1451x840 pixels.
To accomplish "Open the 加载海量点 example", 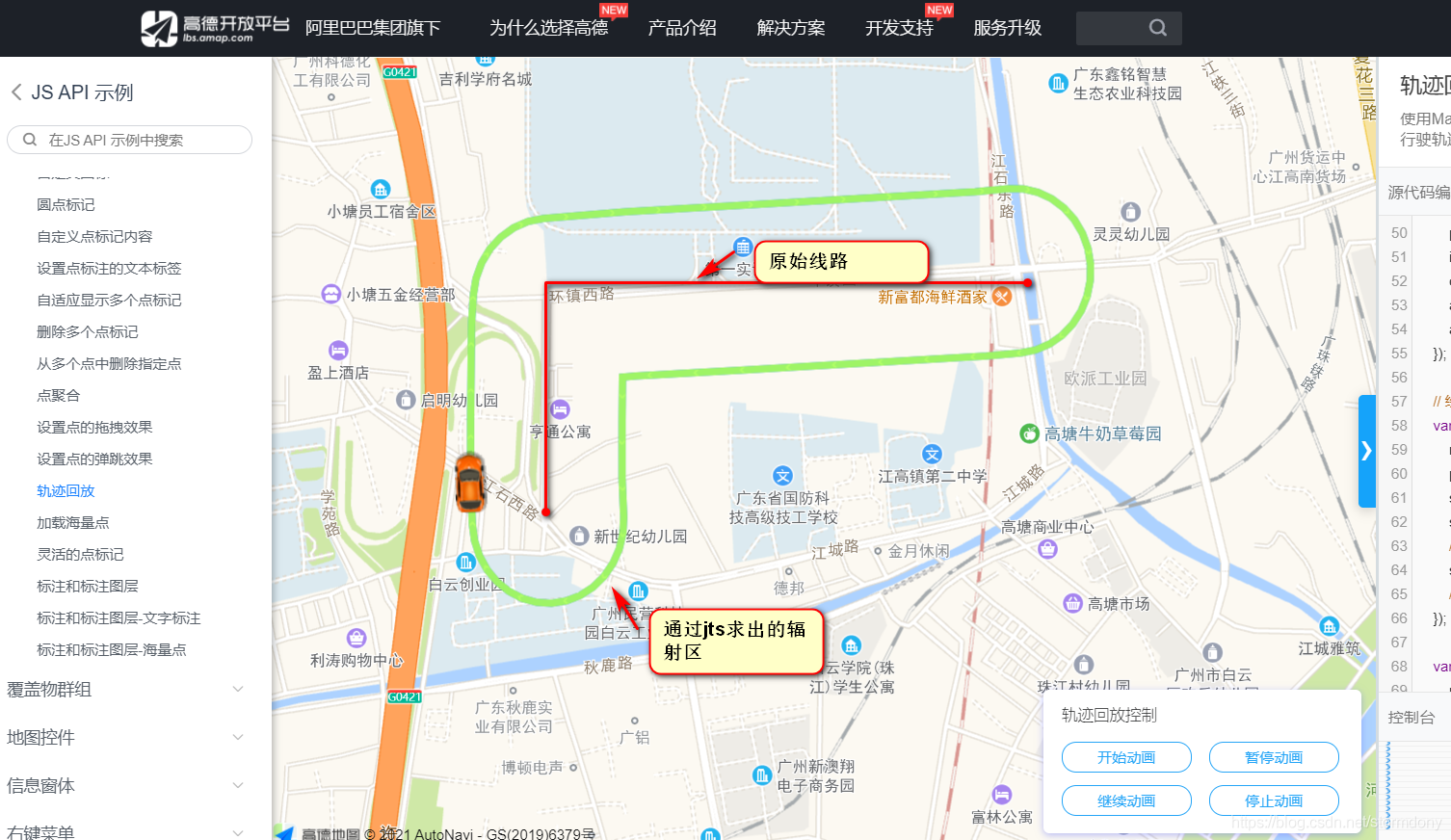I will point(73,522).
